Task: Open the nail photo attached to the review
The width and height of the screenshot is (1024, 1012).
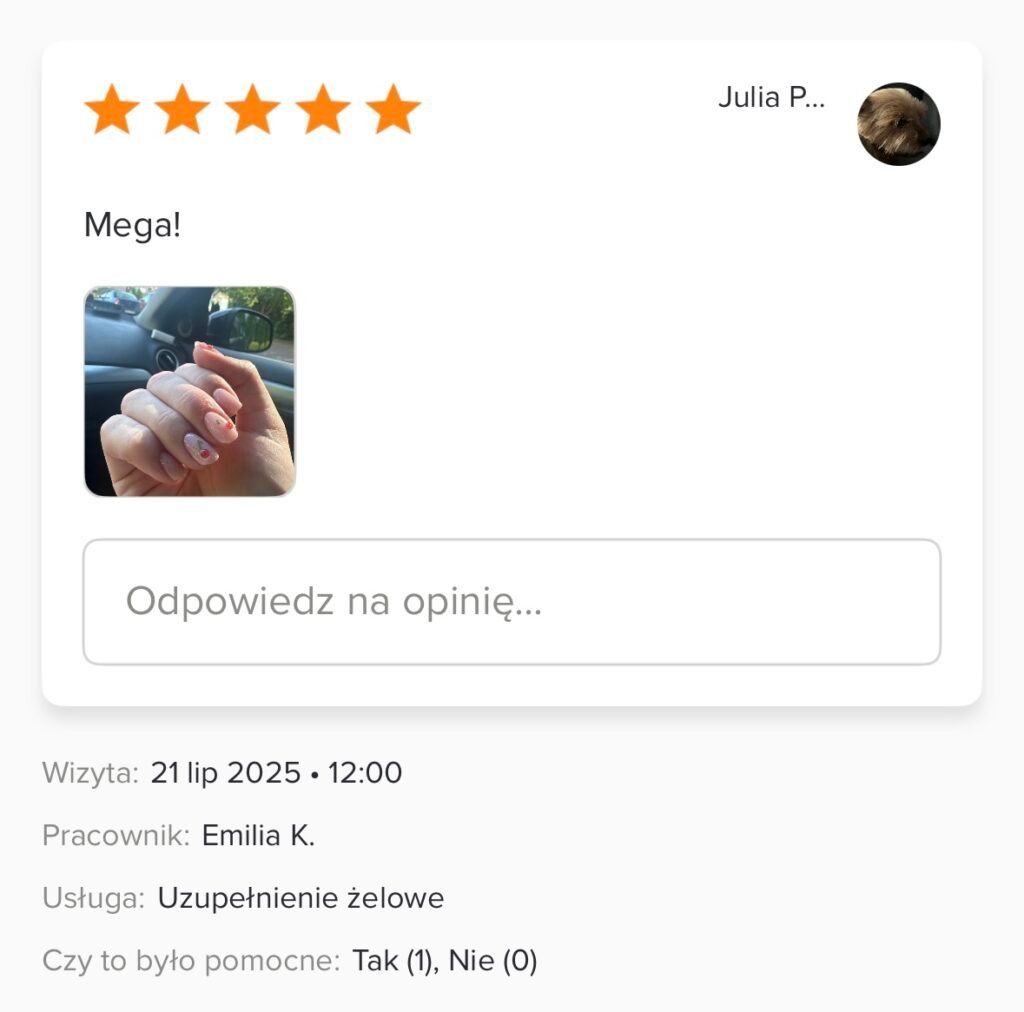Action: tap(190, 392)
